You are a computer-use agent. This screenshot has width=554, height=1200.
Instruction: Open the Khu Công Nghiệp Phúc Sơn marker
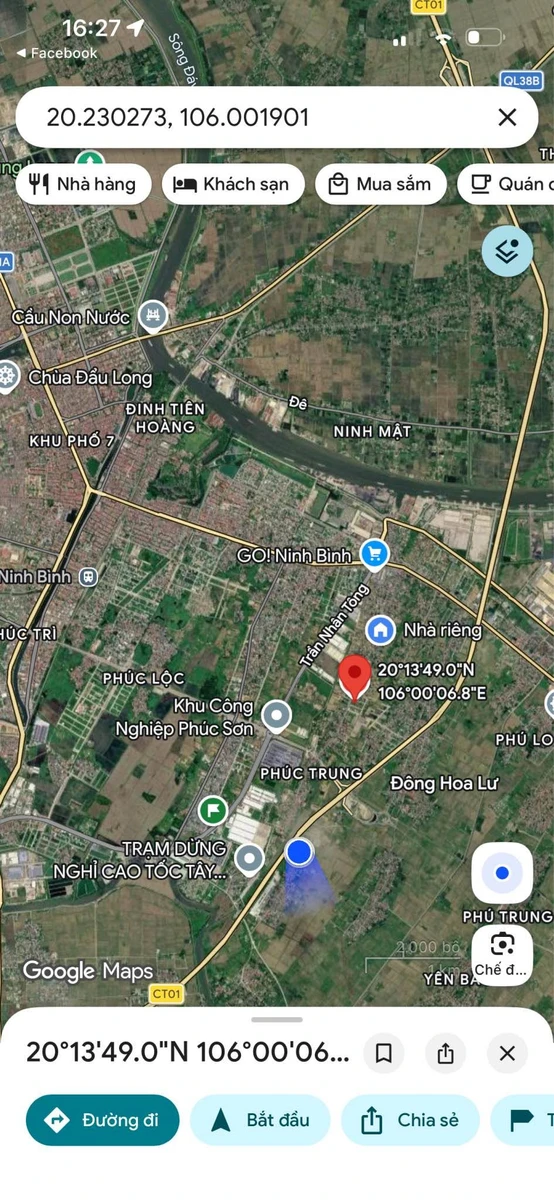tap(276, 716)
